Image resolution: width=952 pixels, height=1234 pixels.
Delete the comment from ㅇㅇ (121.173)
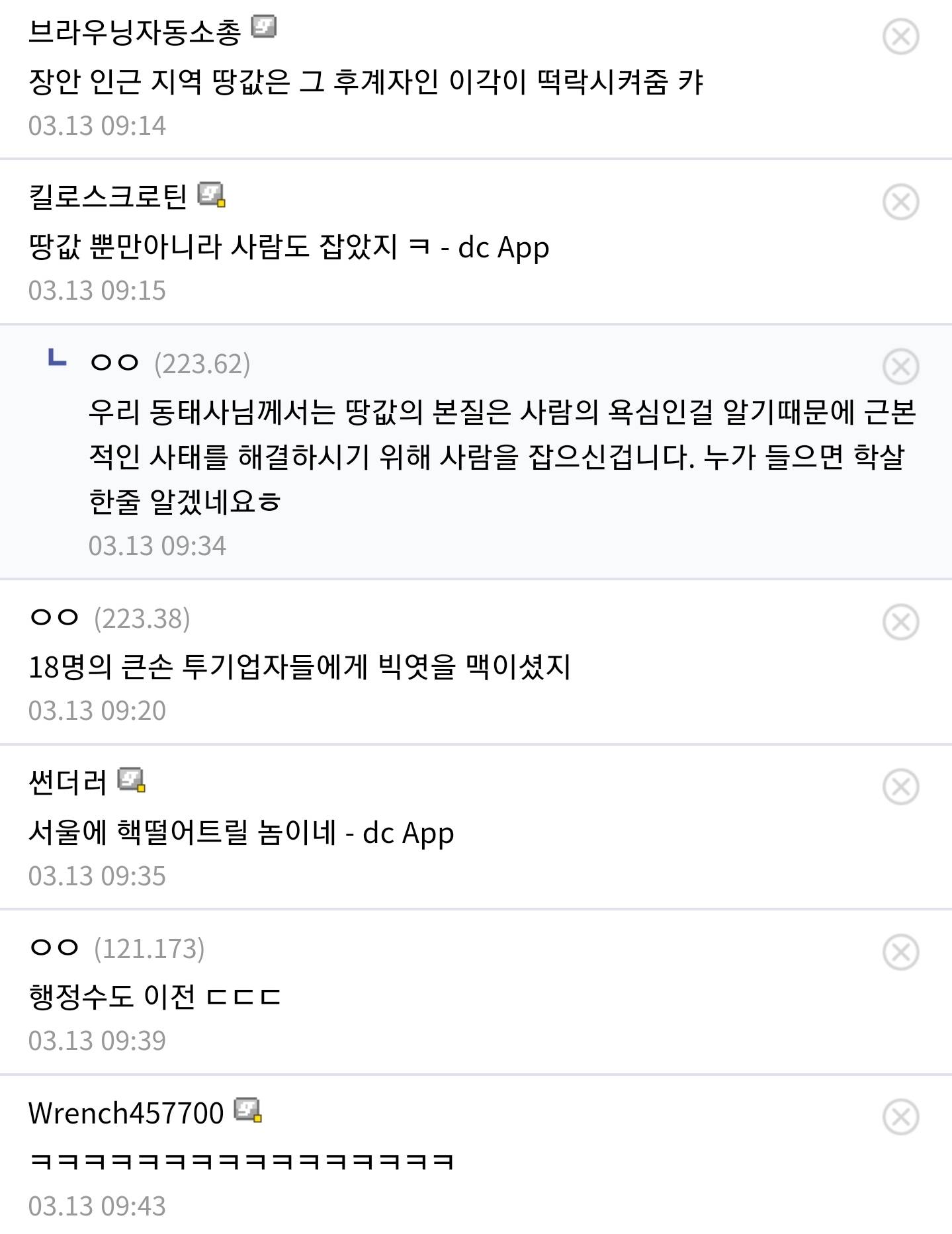900,952
